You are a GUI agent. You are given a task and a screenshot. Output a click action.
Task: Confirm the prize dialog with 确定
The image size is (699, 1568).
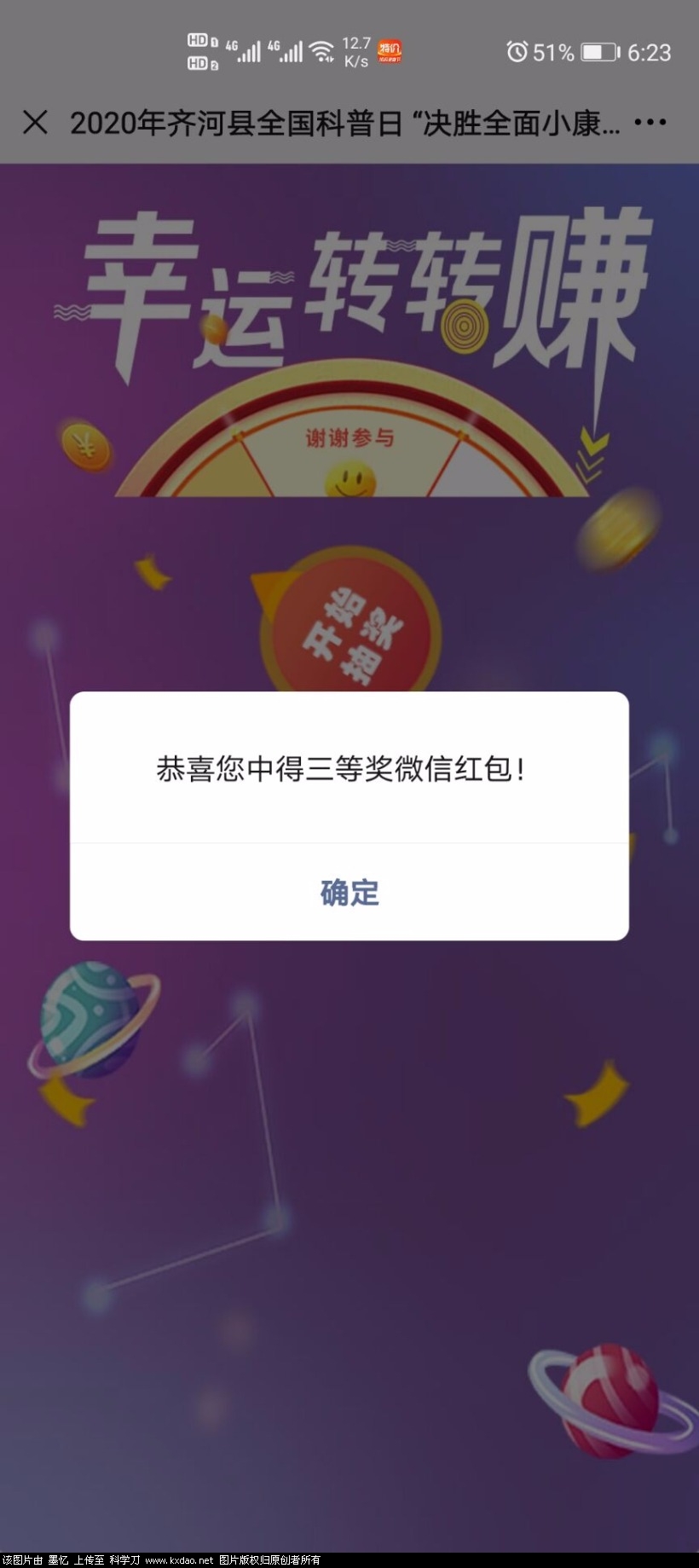349,892
